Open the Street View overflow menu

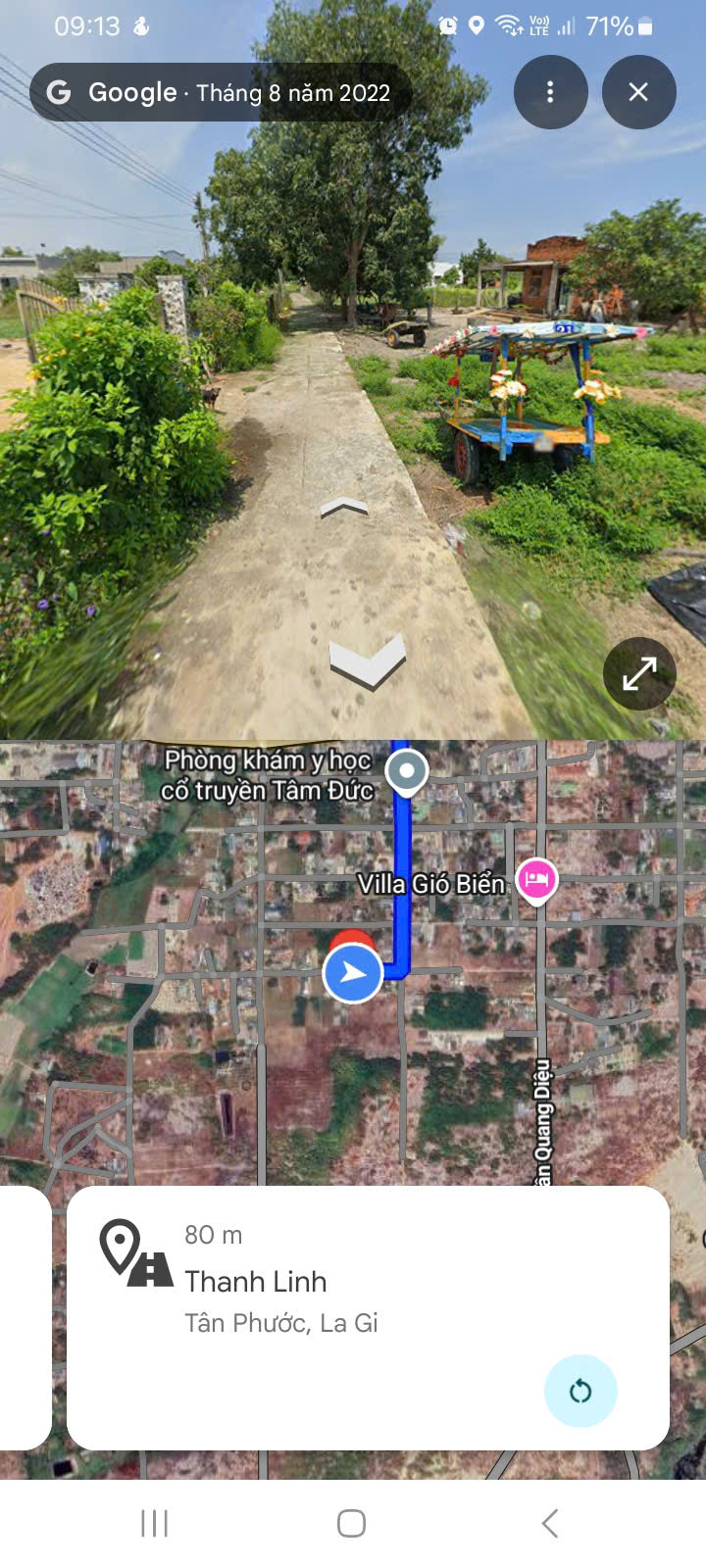[550, 92]
